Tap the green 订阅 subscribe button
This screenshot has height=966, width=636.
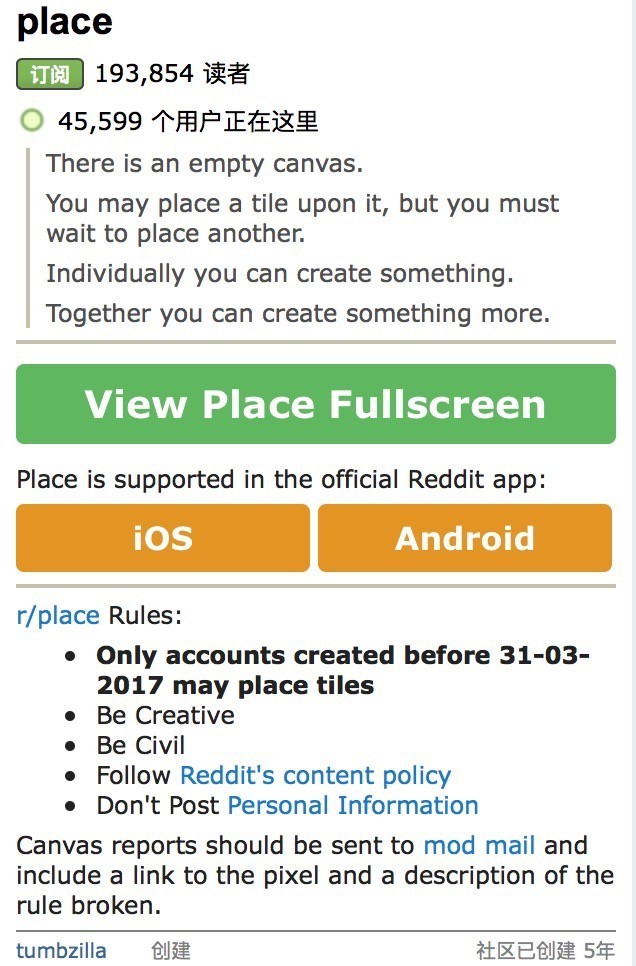click(x=50, y=74)
